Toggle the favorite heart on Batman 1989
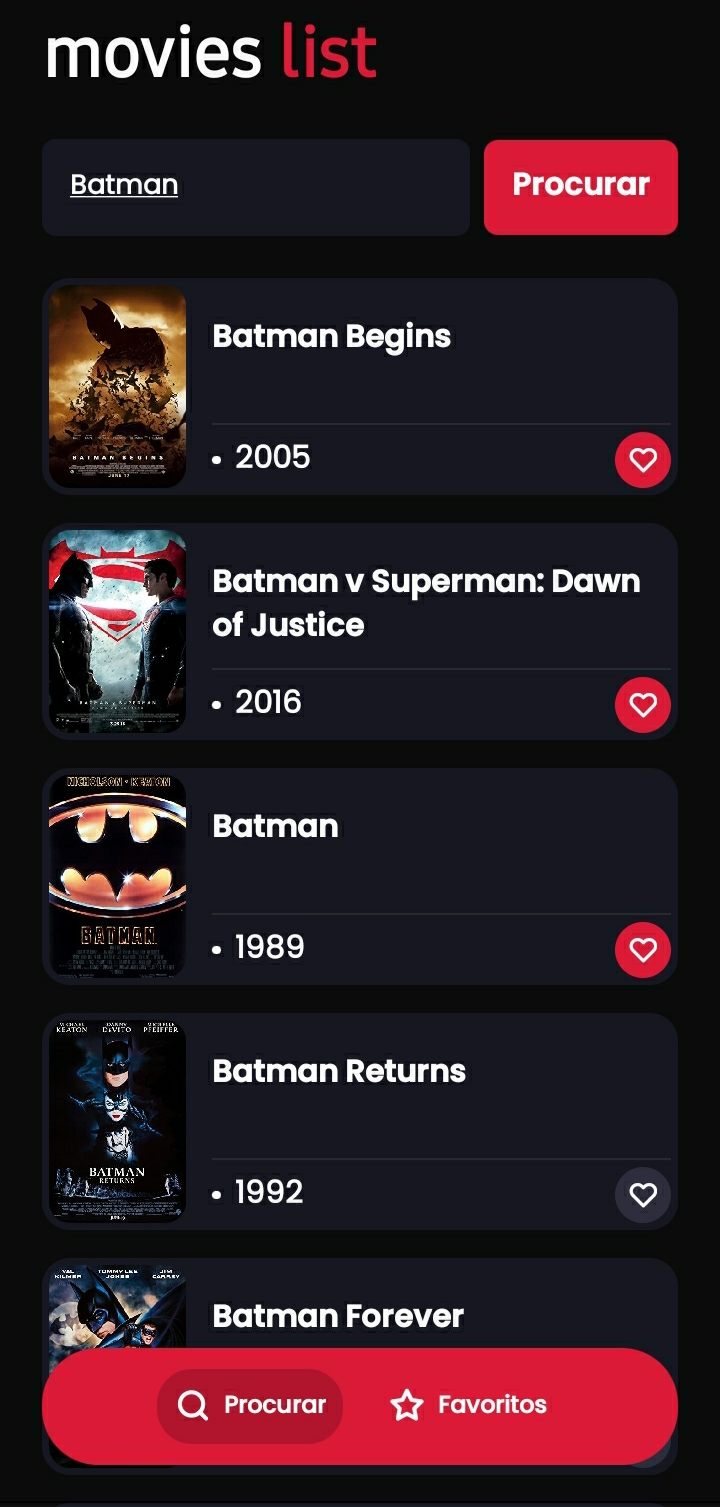Viewport: 720px width, 1507px height. pos(642,950)
